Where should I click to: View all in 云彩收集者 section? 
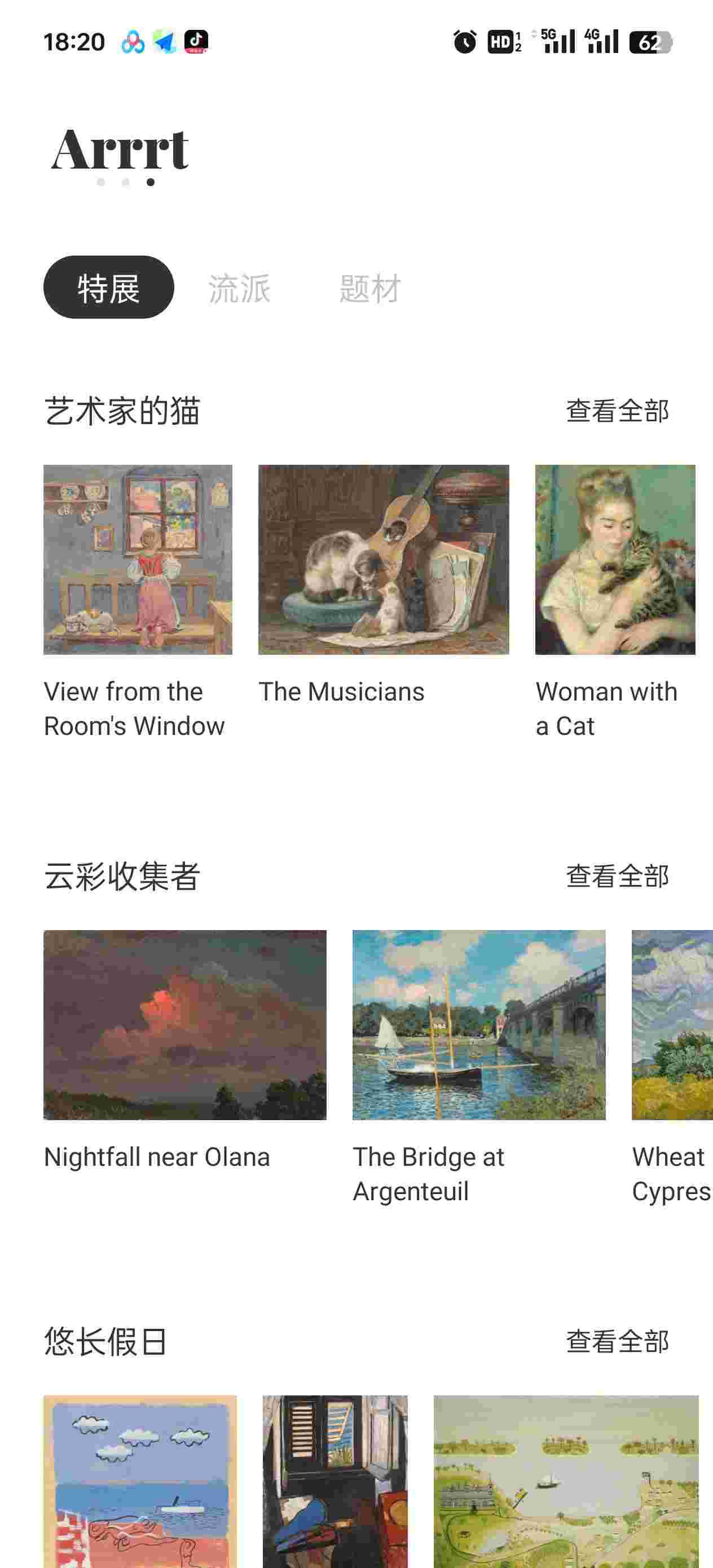tap(617, 876)
